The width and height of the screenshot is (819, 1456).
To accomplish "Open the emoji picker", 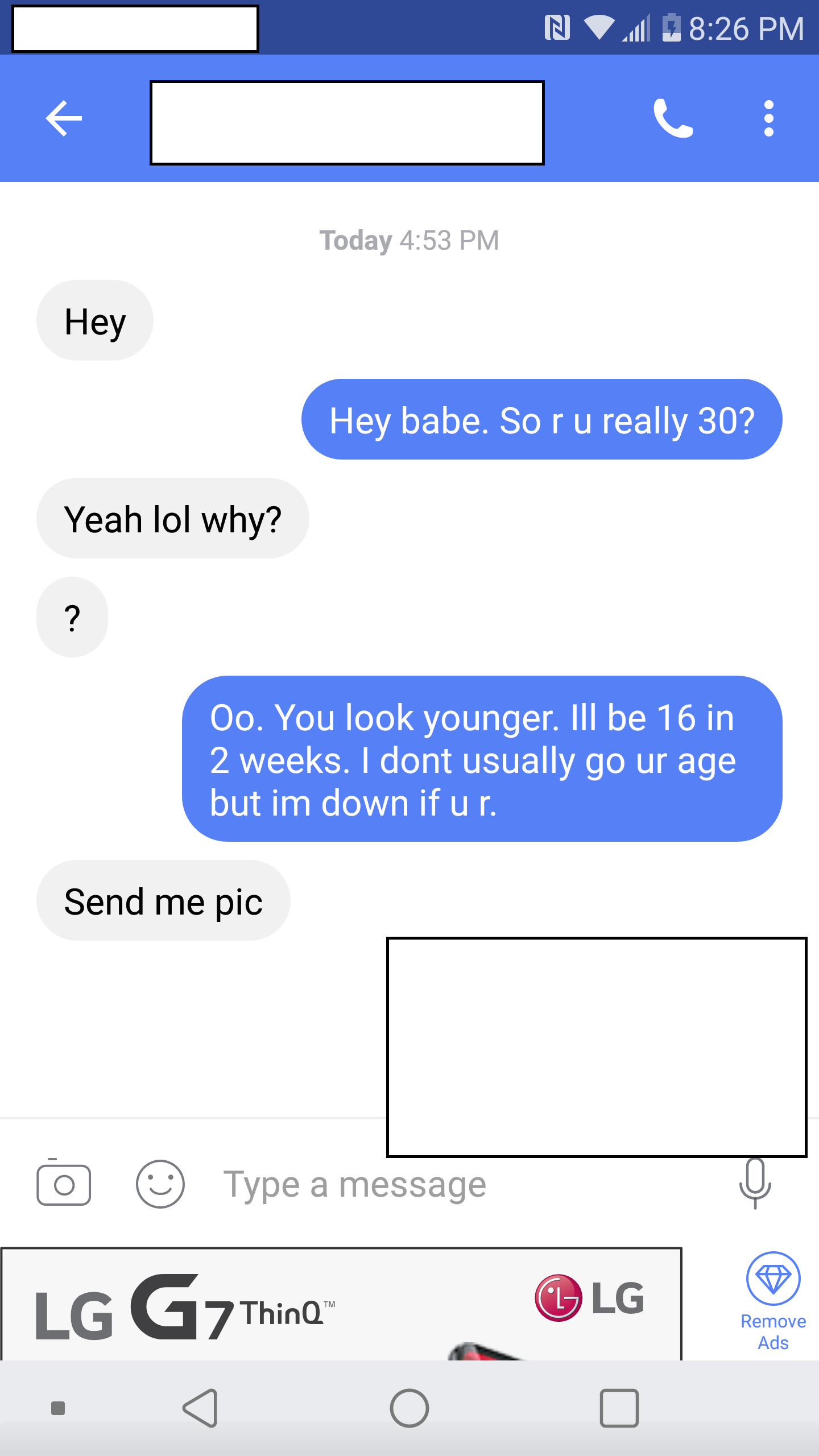I will [x=160, y=1185].
